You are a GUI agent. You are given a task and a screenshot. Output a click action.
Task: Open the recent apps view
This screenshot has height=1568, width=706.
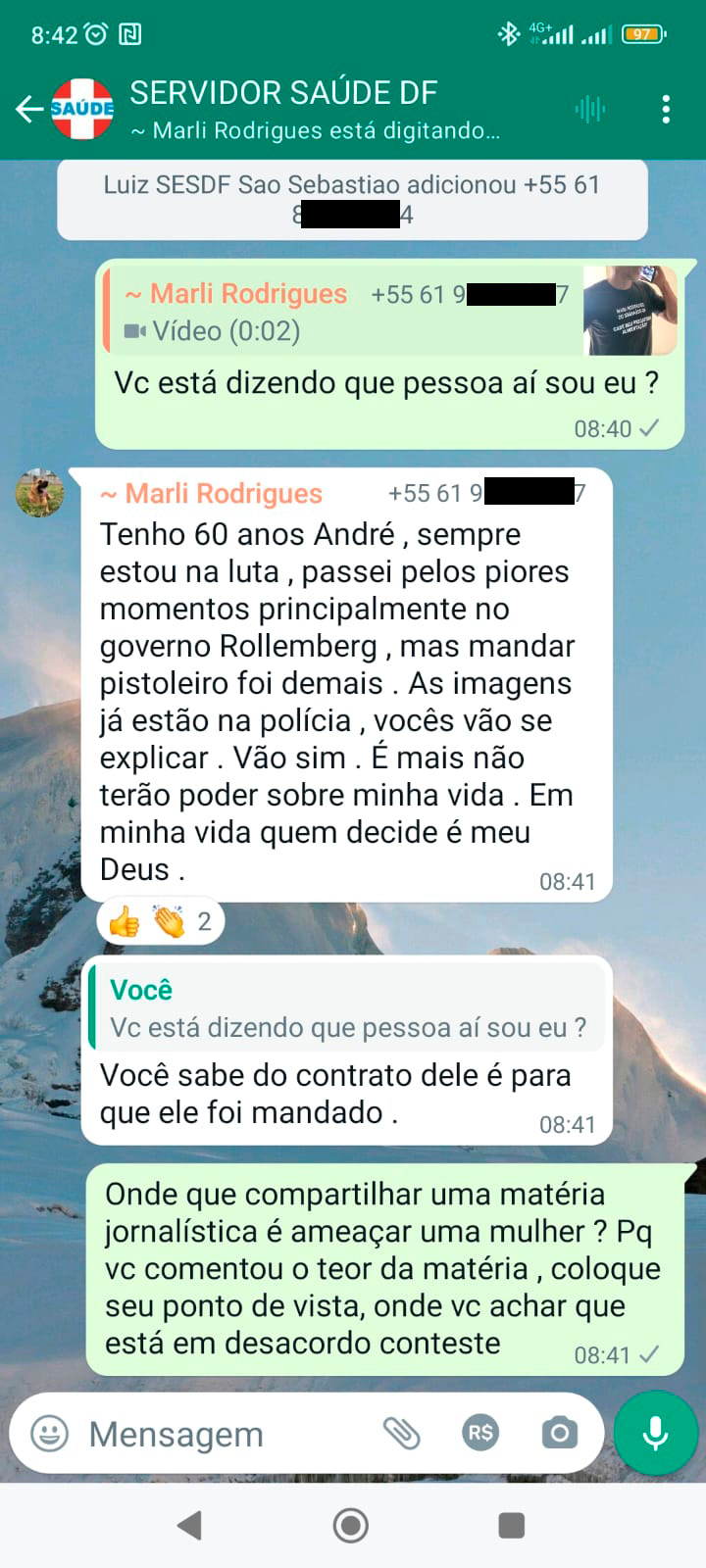click(512, 1525)
